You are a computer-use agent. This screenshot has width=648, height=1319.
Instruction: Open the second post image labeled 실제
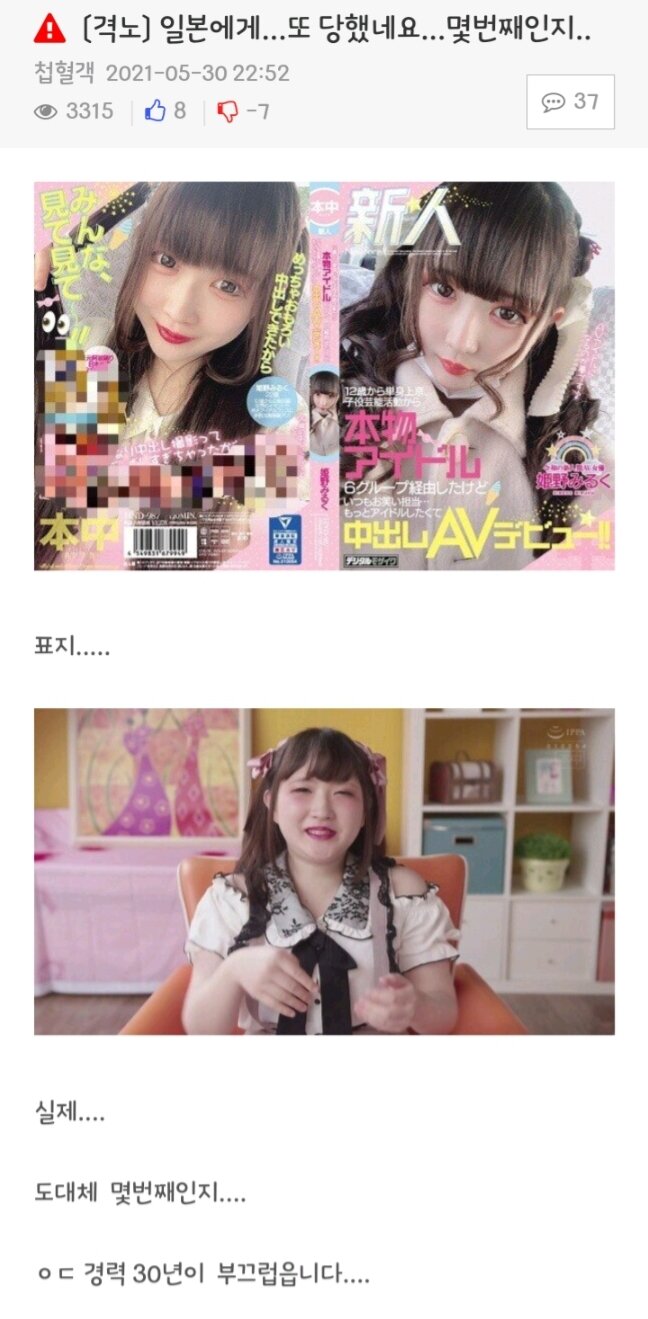point(324,871)
